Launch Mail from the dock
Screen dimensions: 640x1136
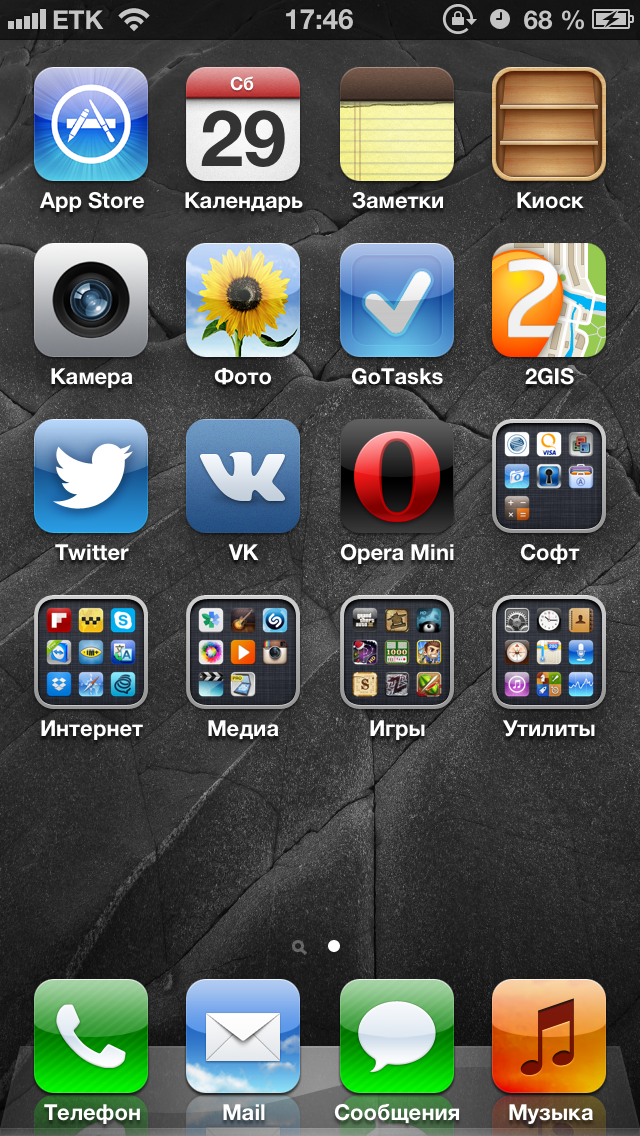[243, 1036]
